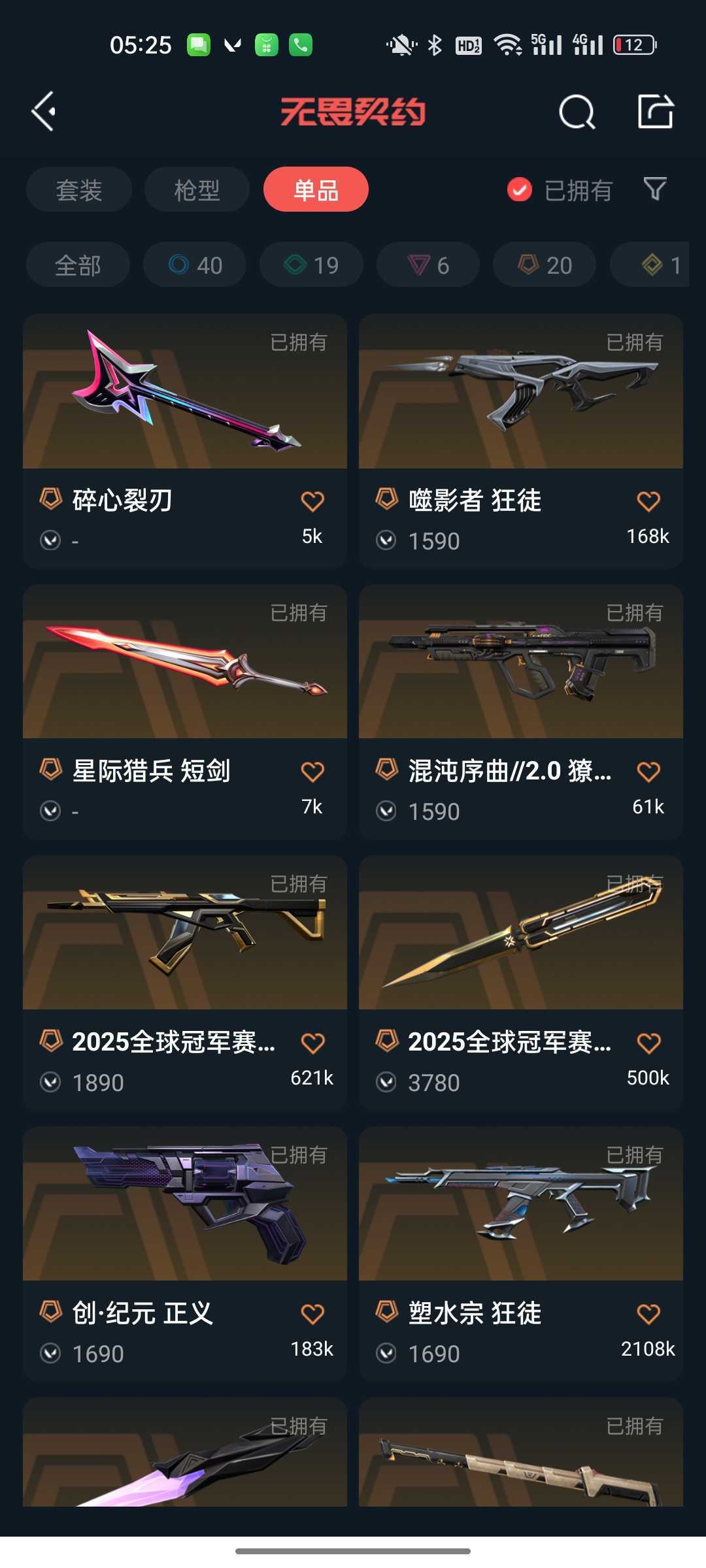Viewport: 706px width, 1568px height.
Task: Like the 噬影者 狂徒 skin
Action: click(648, 502)
